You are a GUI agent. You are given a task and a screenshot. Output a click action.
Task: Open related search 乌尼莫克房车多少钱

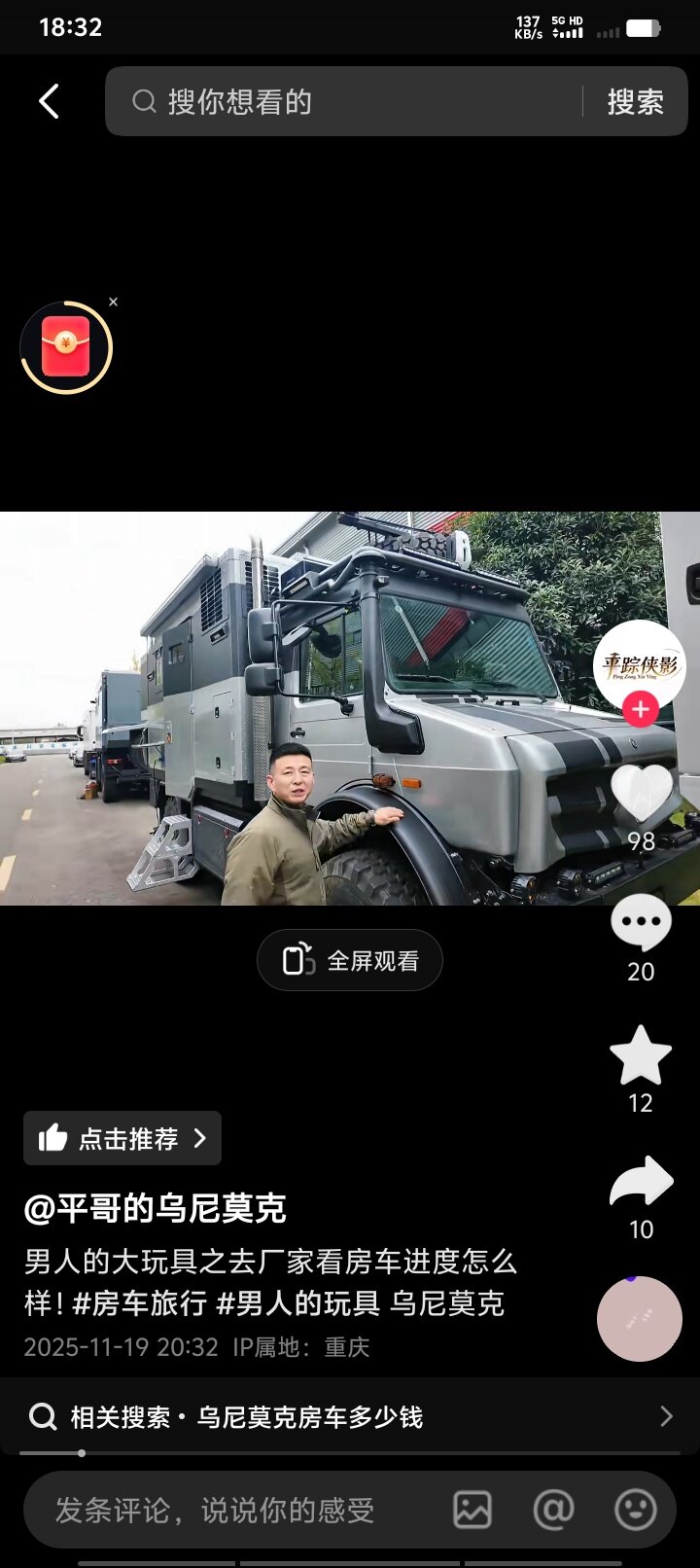pyautogui.click(x=350, y=1417)
